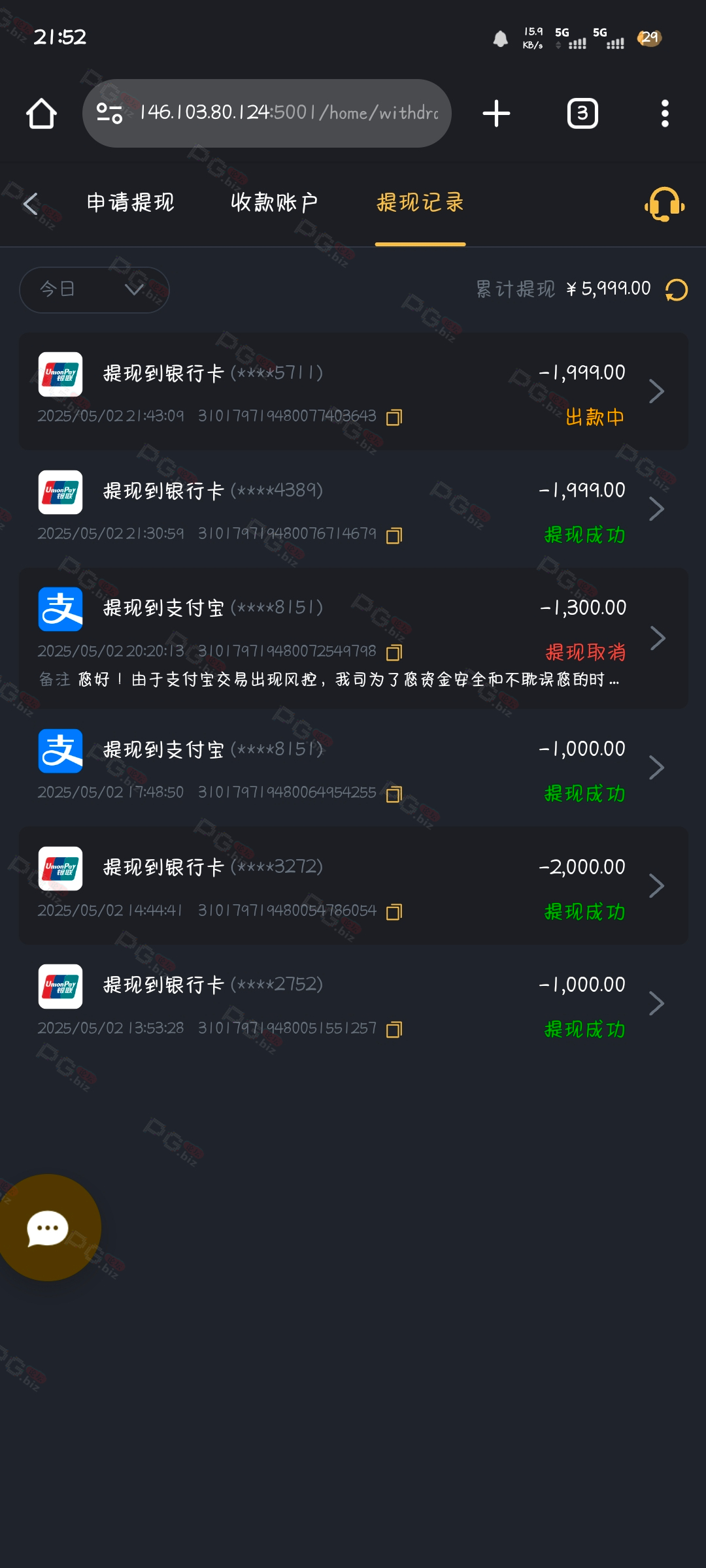This screenshot has height=1568, width=706.
Task: Go back with the left arrow
Action: point(30,204)
